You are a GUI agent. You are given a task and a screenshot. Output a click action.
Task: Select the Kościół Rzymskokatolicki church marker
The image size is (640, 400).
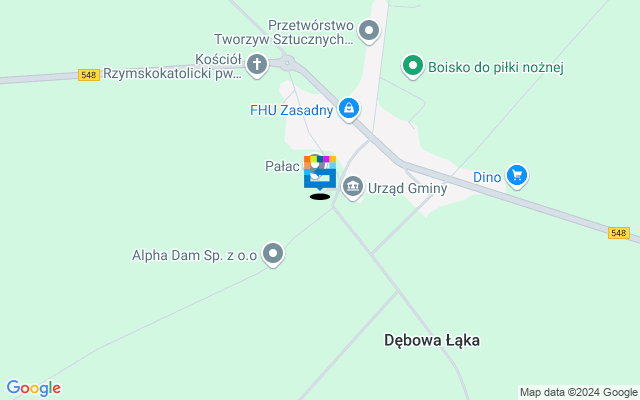tap(257, 66)
